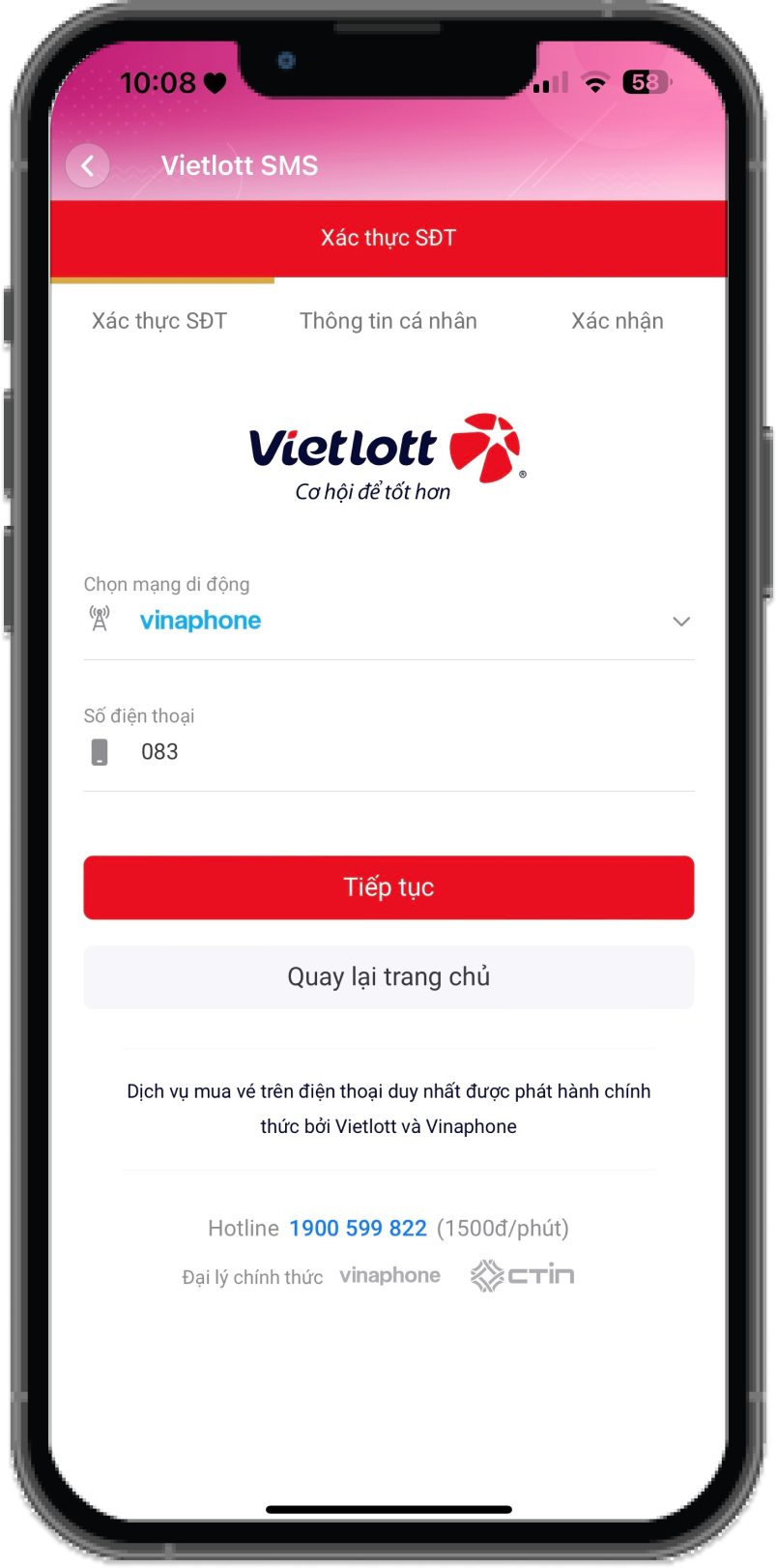Go back using the header arrow
This screenshot has height=1568, width=777.
(88, 166)
